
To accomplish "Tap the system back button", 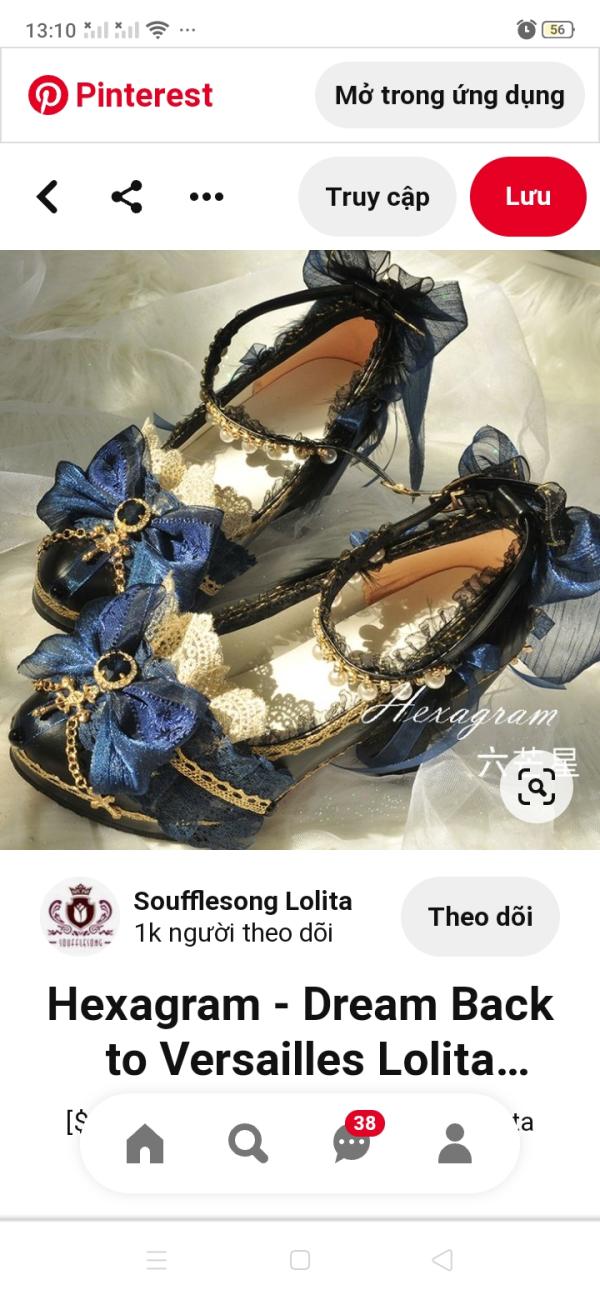I will coord(442,1260).
